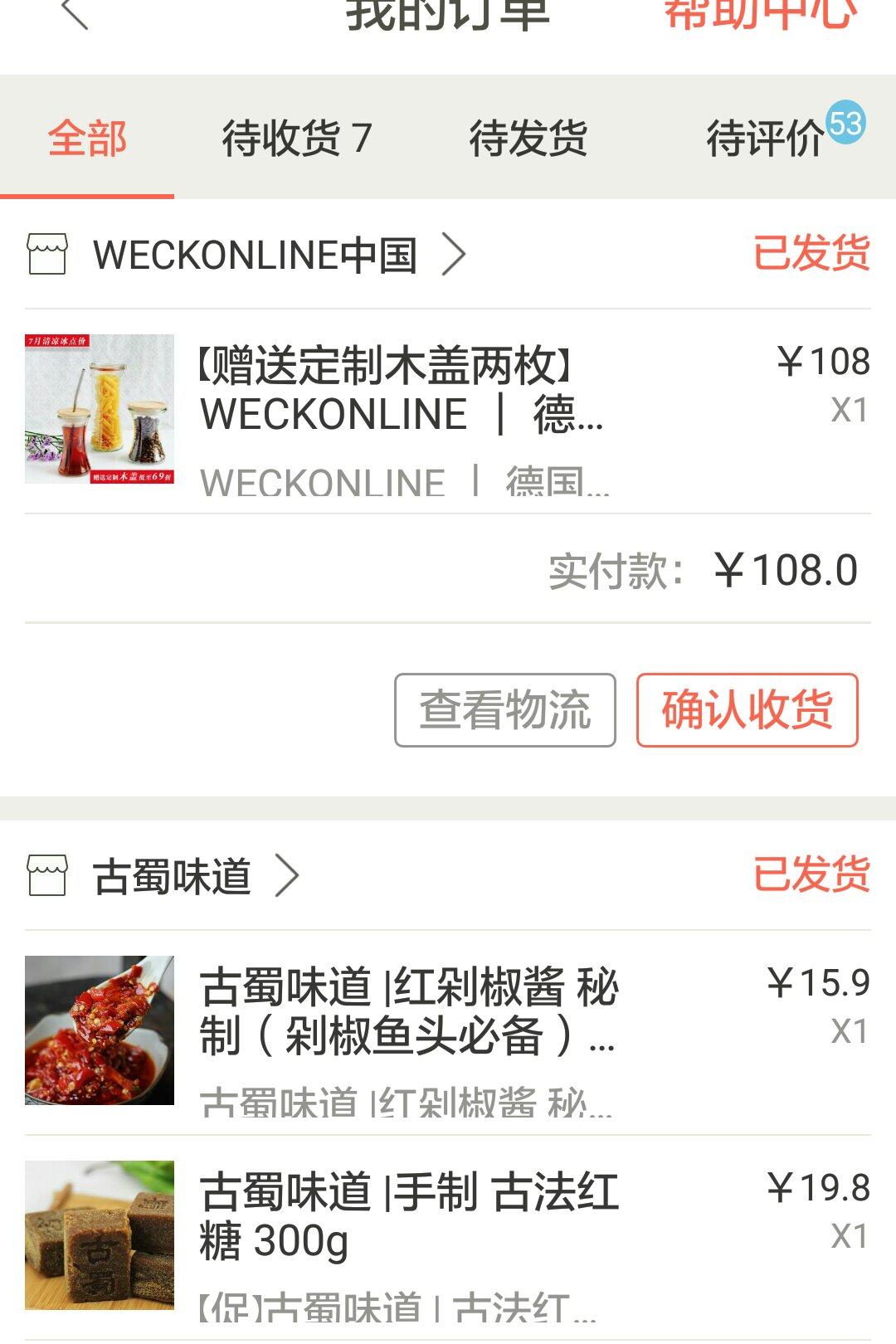Image resolution: width=896 pixels, height=1344 pixels.
Task: Open 帮助中心 help center
Action: (760, 15)
